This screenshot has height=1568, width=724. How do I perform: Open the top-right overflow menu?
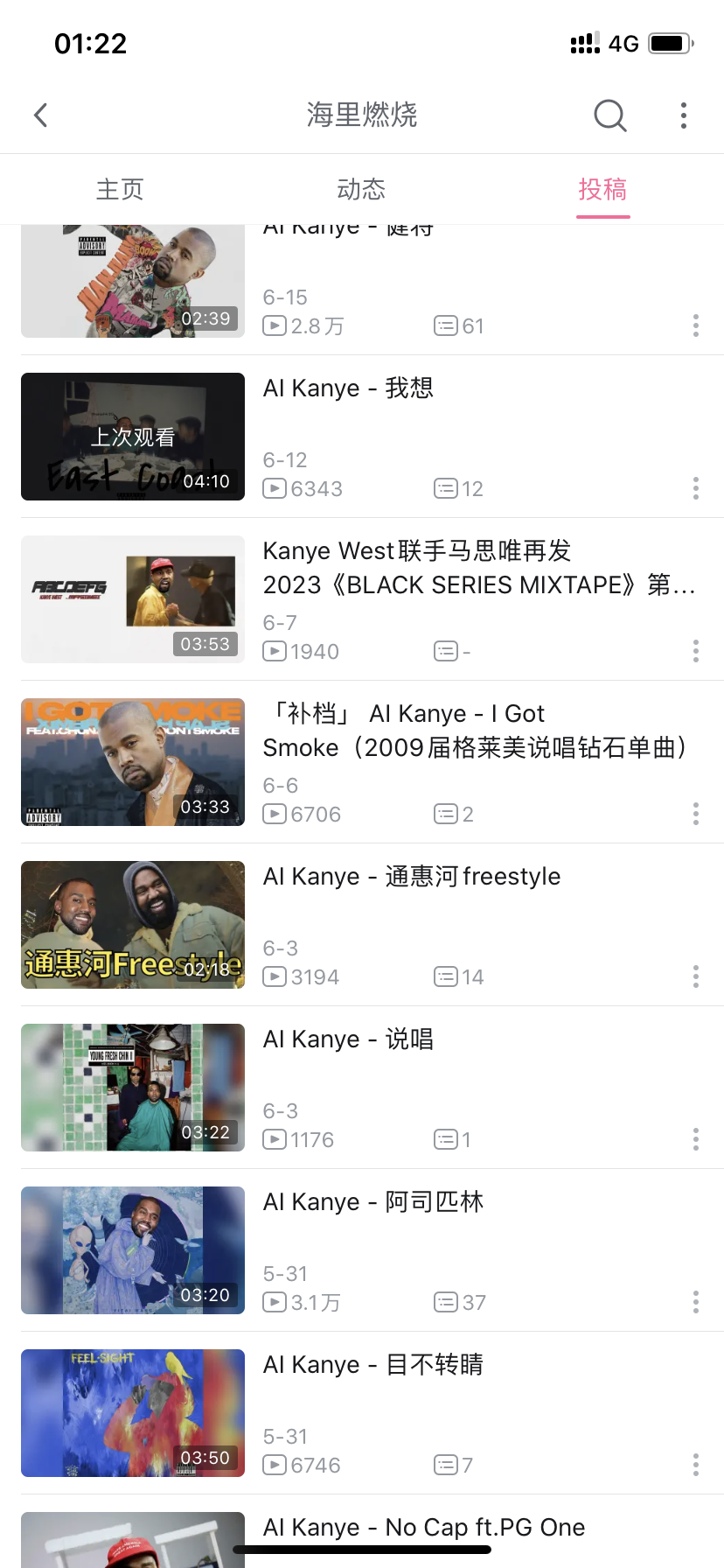pos(684,115)
